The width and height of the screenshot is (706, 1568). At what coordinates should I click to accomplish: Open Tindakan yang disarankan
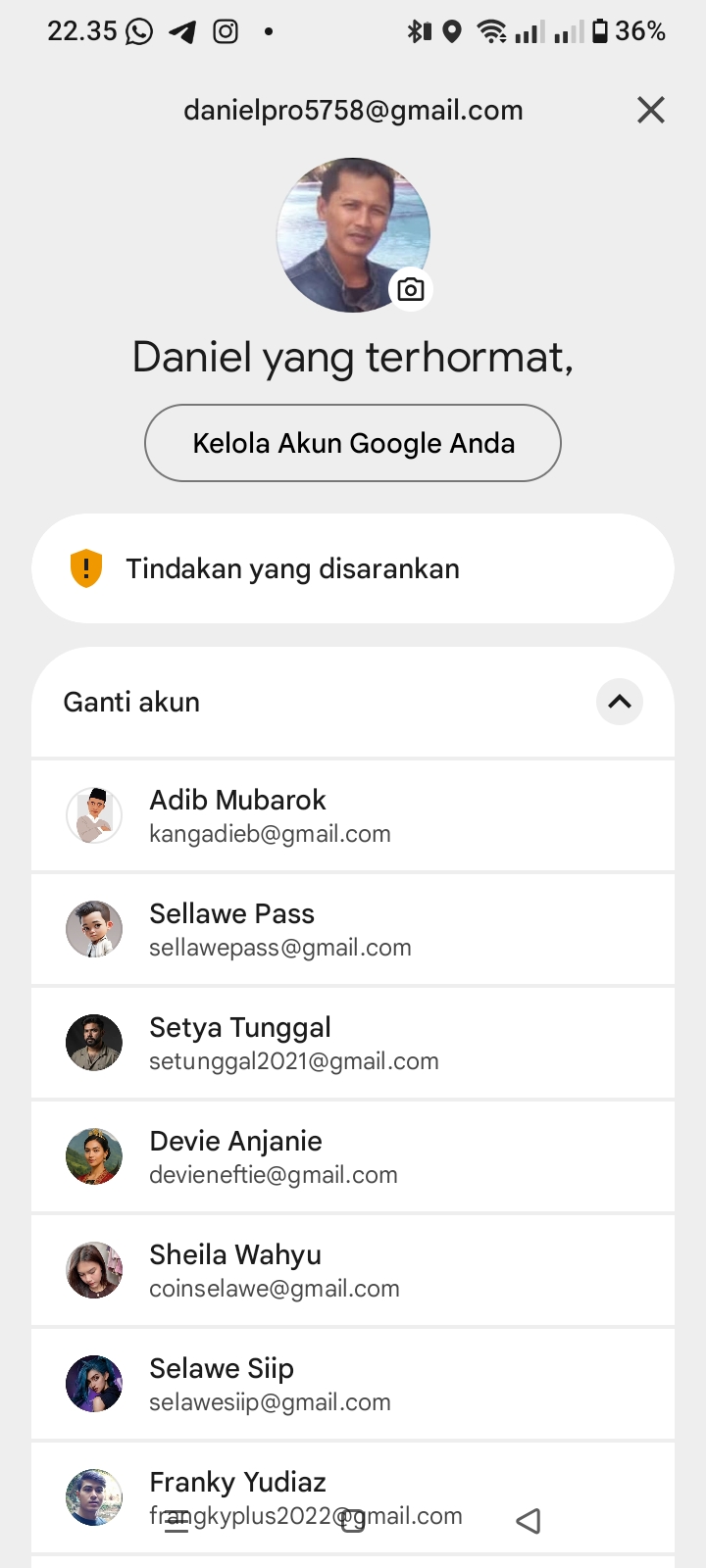[x=353, y=568]
